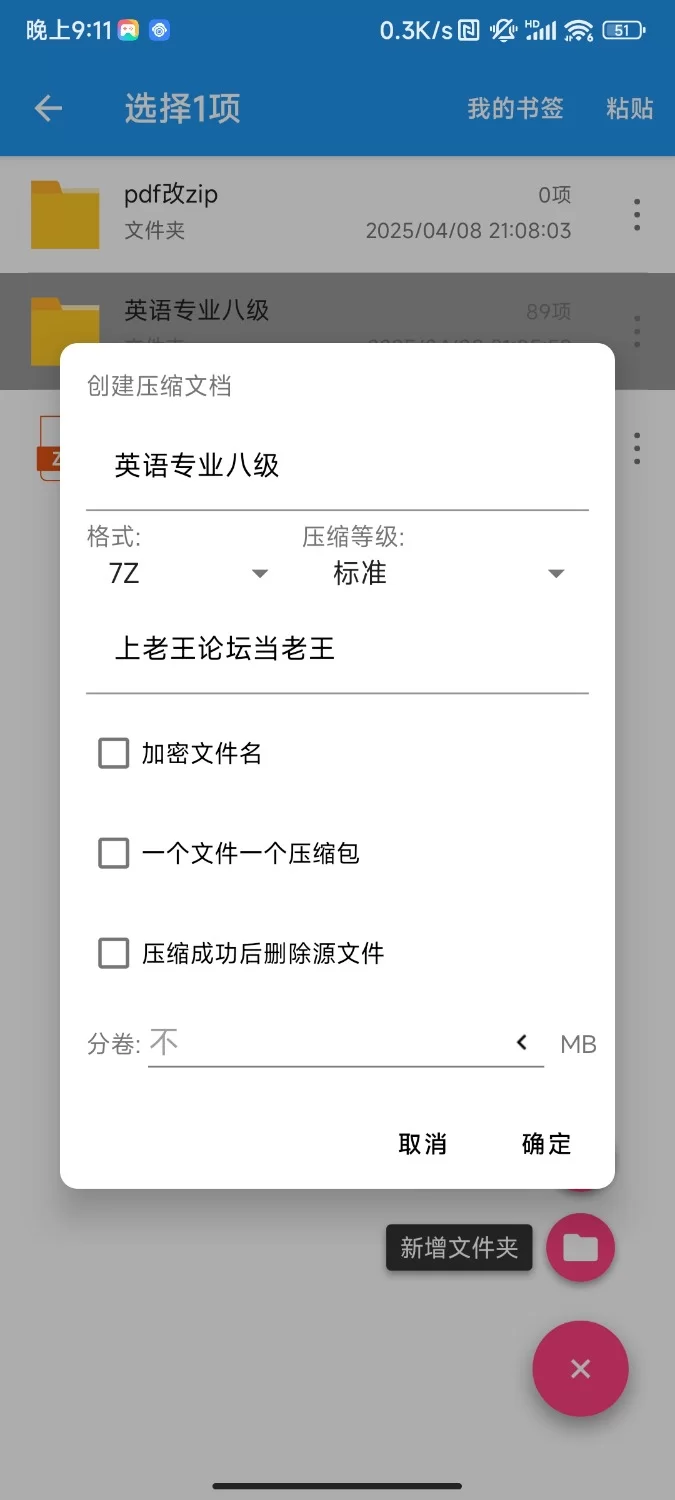Edit the password field 上老王论坛当老王
Image resolution: width=675 pixels, height=1500 pixels.
tap(336, 650)
